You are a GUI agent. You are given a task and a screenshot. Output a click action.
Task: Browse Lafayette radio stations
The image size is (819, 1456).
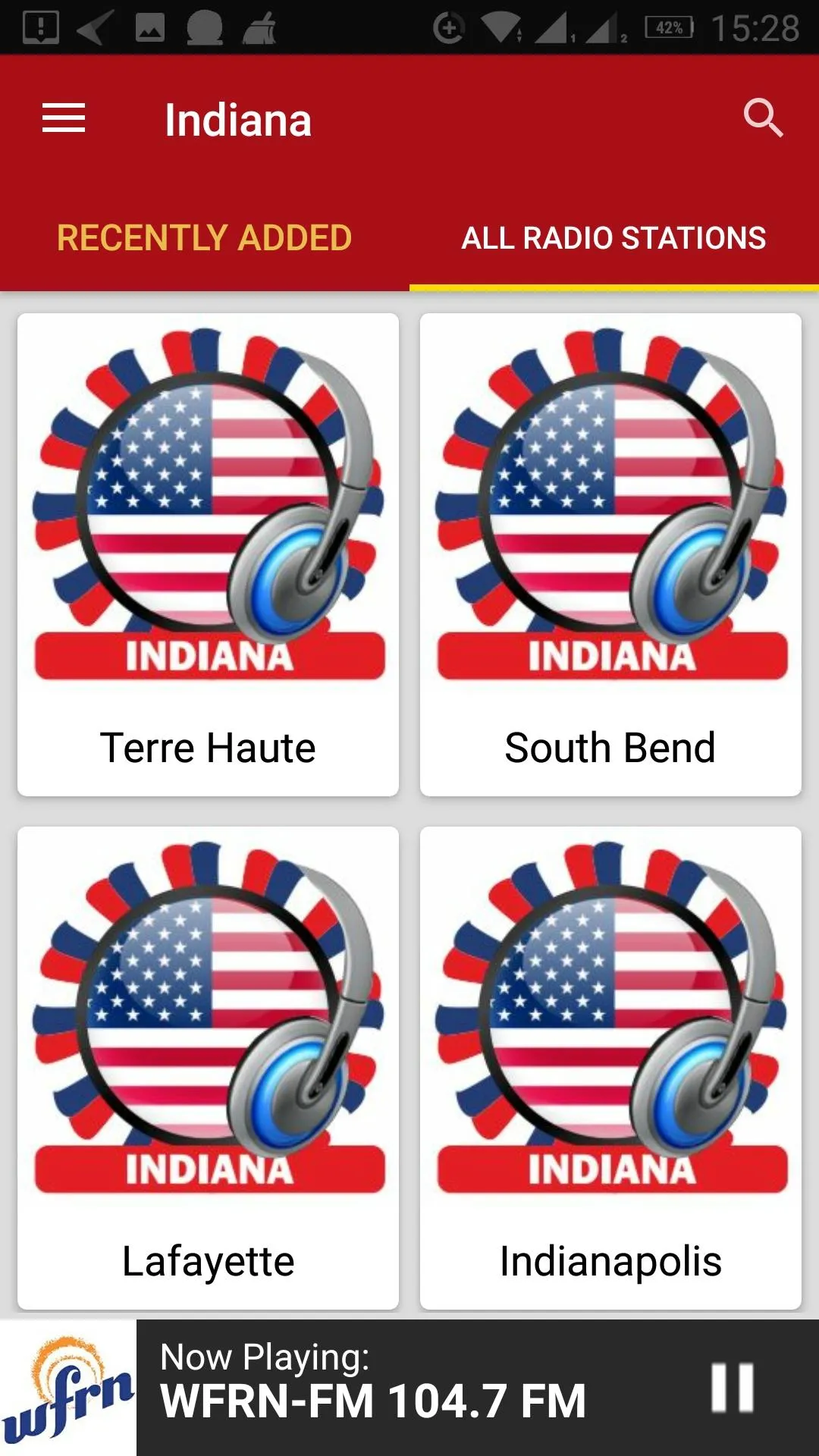pyautogui.click(x=208, y=1068)
